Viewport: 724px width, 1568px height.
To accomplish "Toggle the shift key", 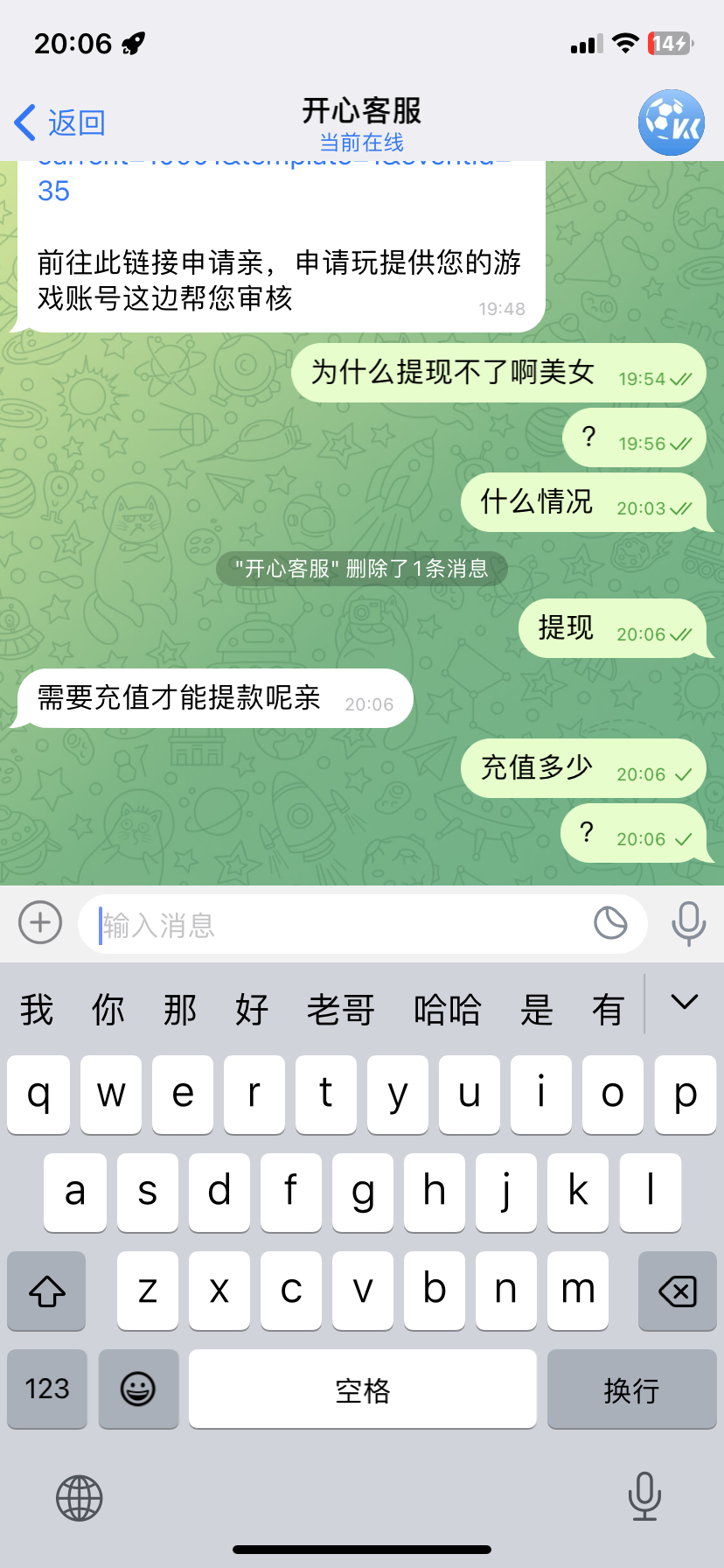I will tap(47, 1291).
